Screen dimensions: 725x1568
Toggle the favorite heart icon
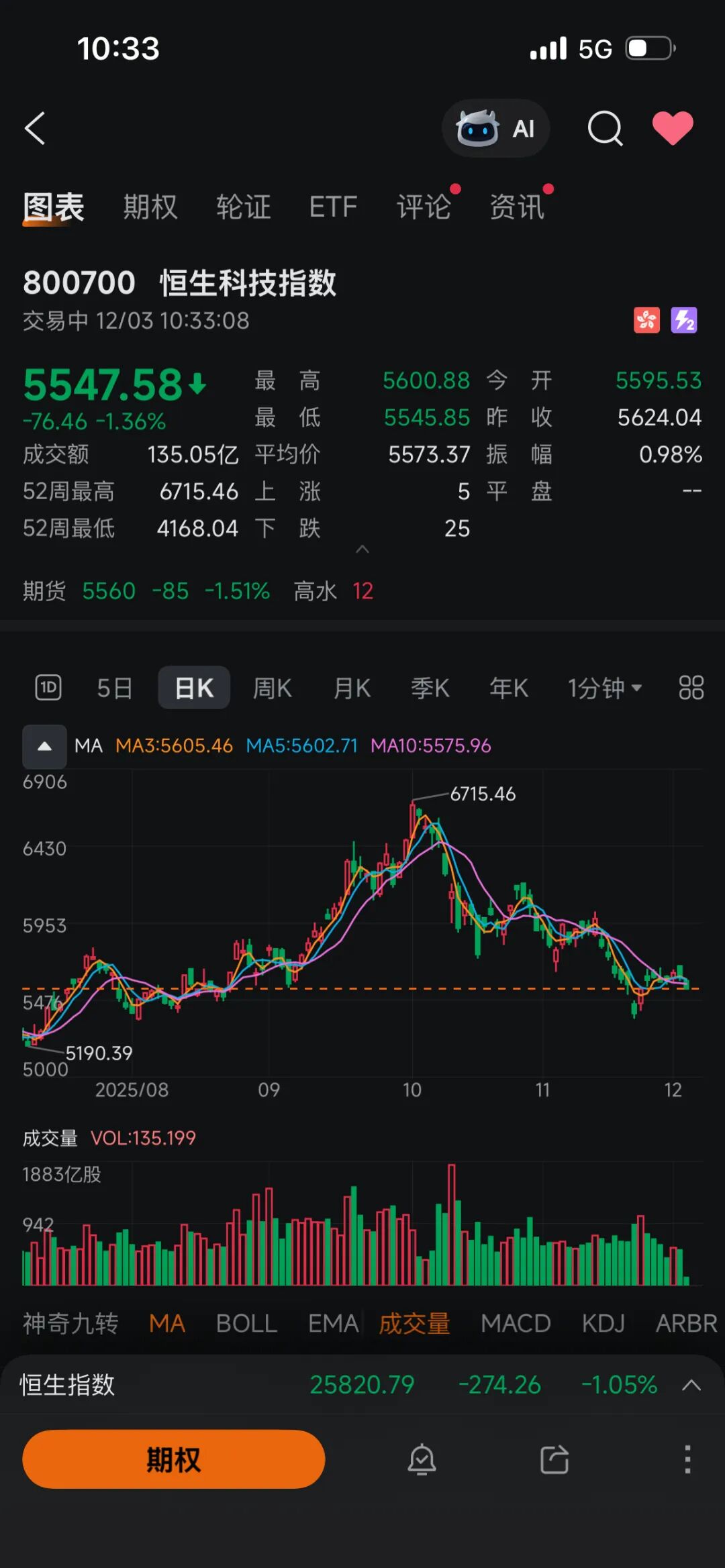[673, 128]
